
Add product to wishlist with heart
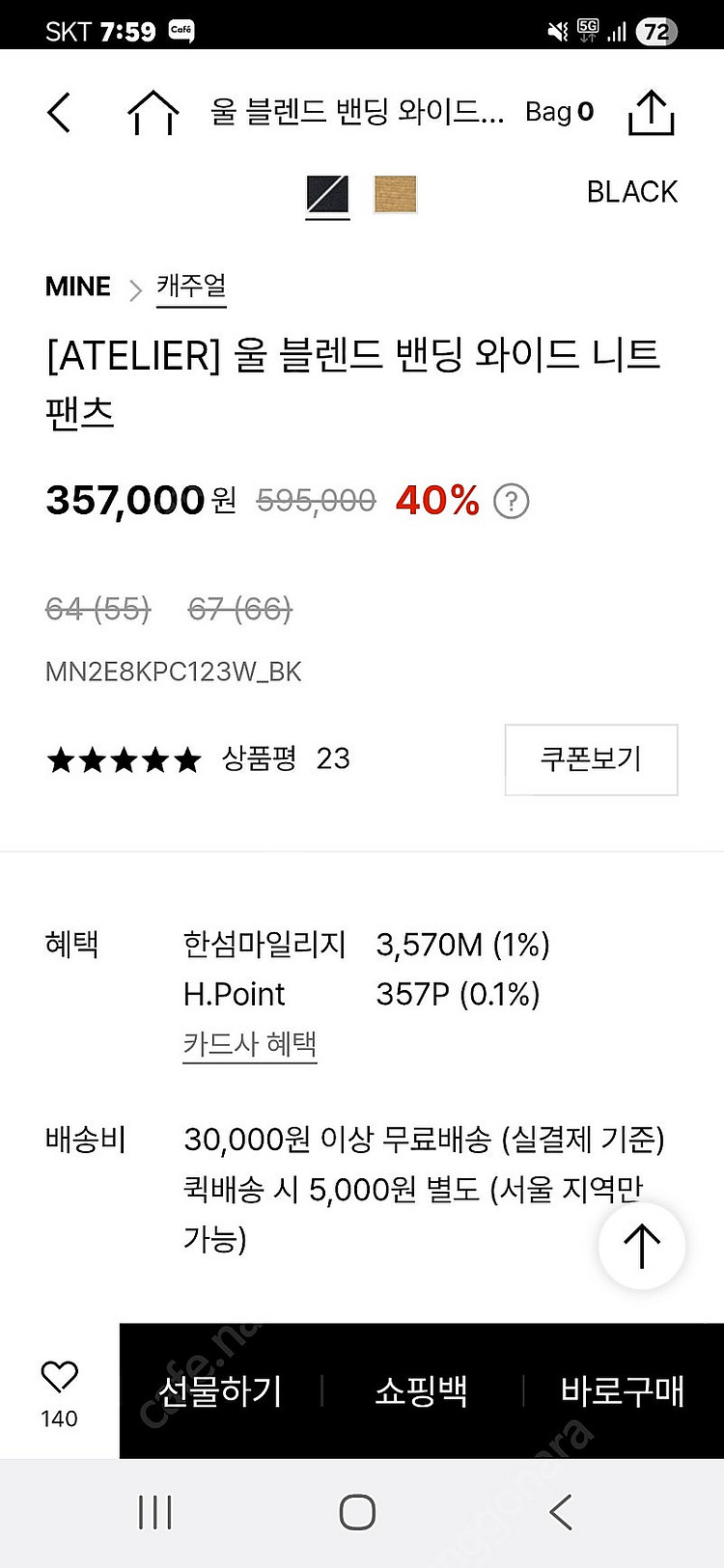click(59, 1377)
